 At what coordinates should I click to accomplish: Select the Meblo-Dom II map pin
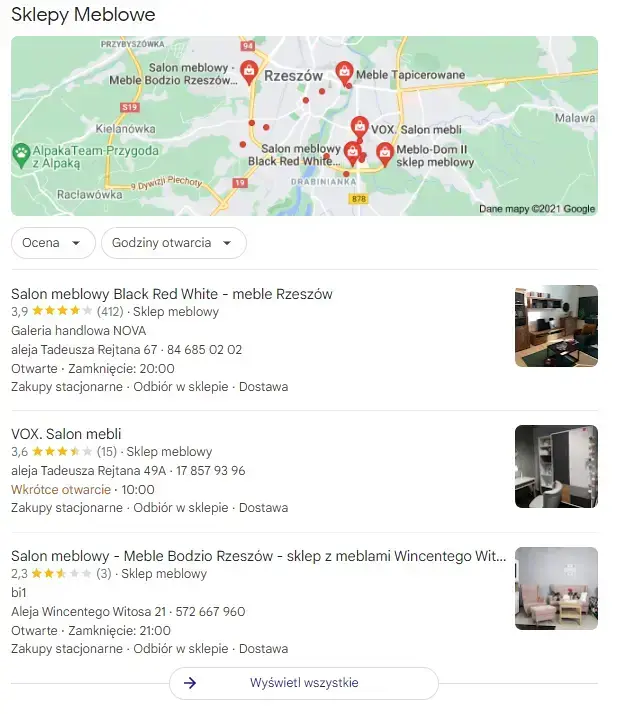point(385,153)
